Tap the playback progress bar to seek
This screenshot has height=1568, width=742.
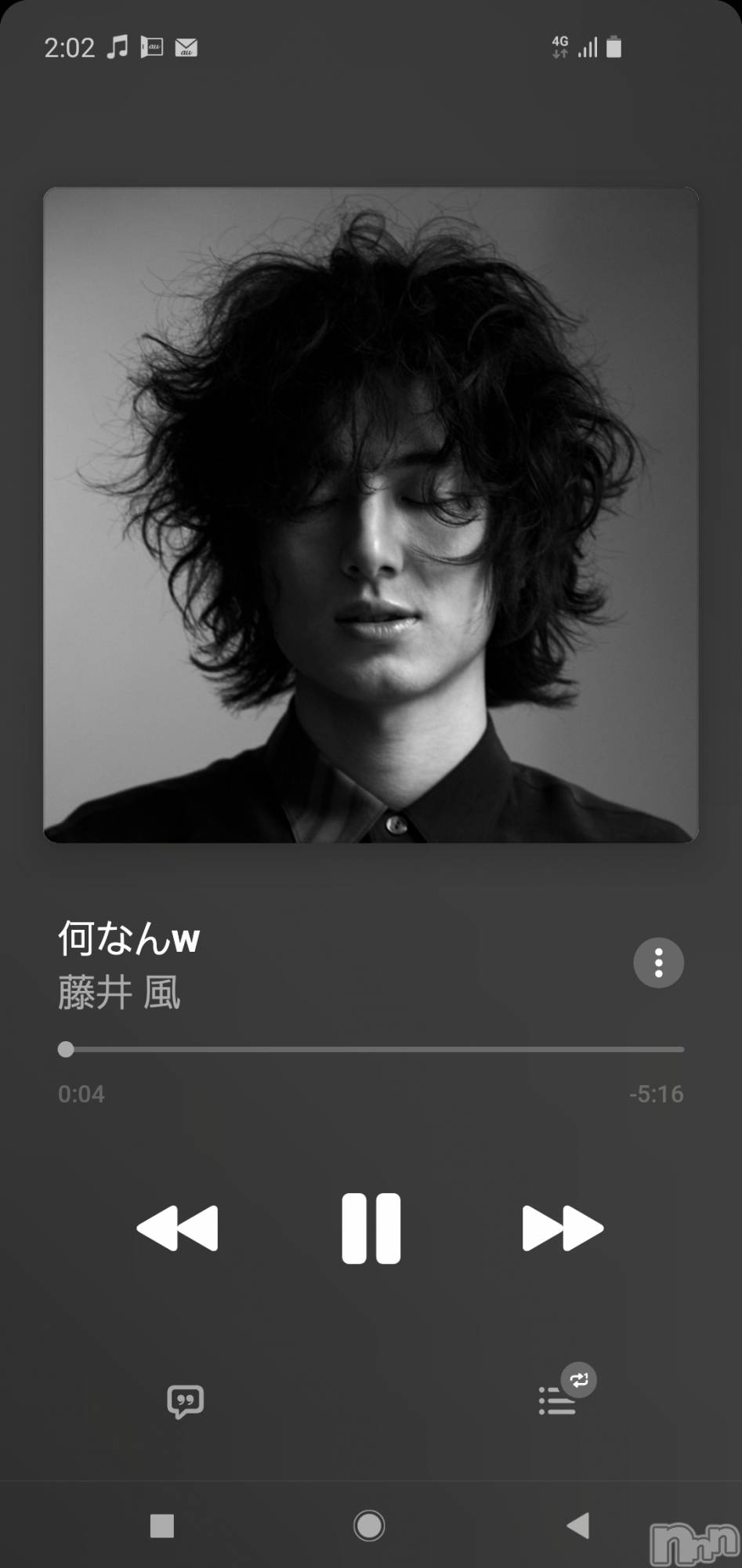click(x=375, y=1049)
